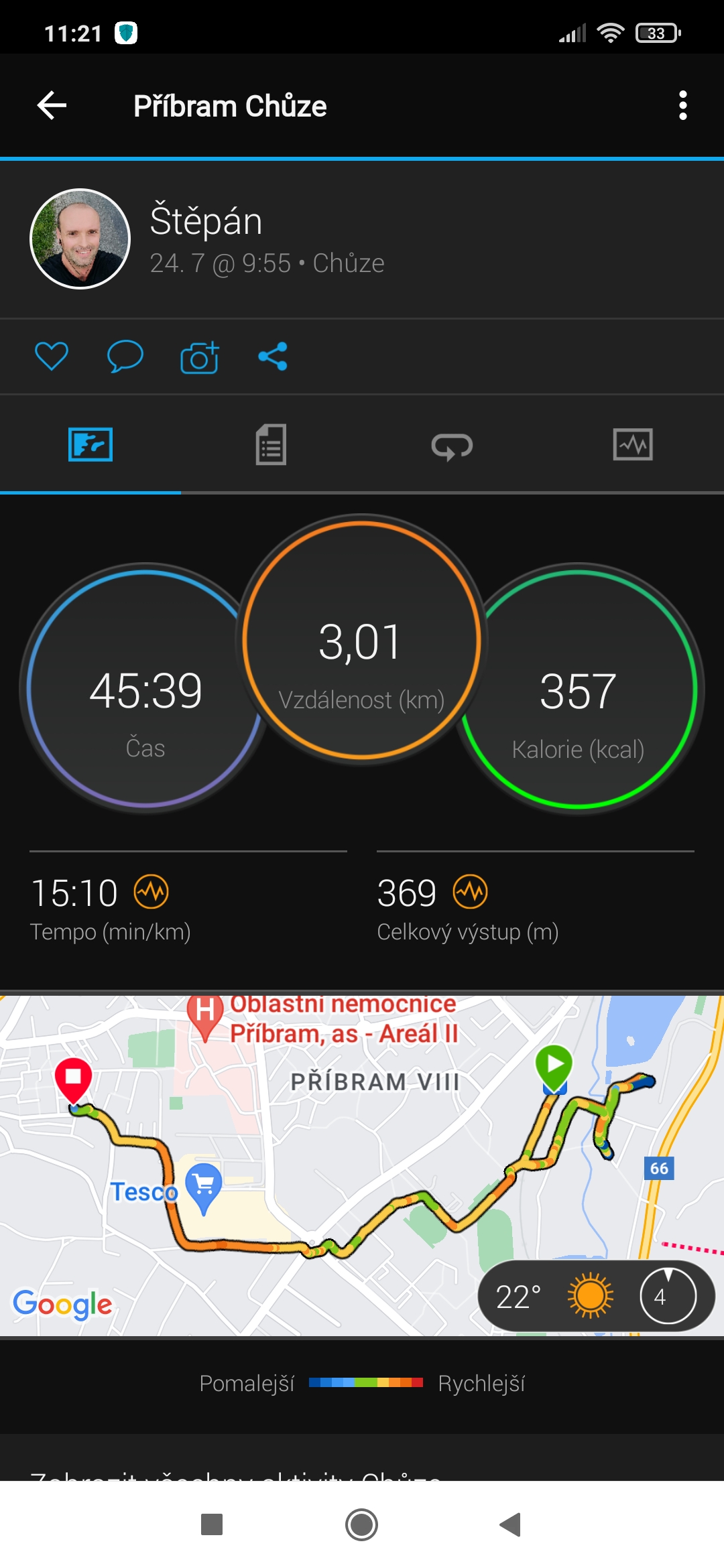This screenshot has height=1568, width=724.
Task: Switch to the stats details tab
Action: [x=271, y=444]
